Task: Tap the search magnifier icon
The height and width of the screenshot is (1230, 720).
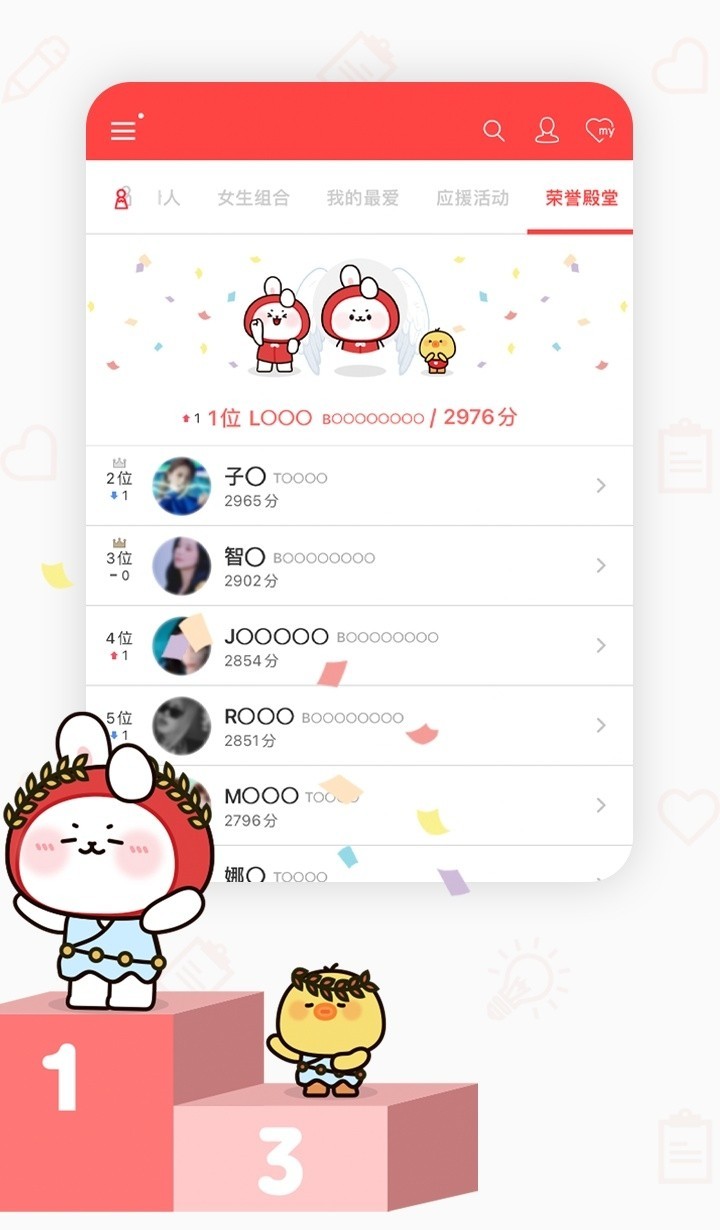Action: pos(493,130)
